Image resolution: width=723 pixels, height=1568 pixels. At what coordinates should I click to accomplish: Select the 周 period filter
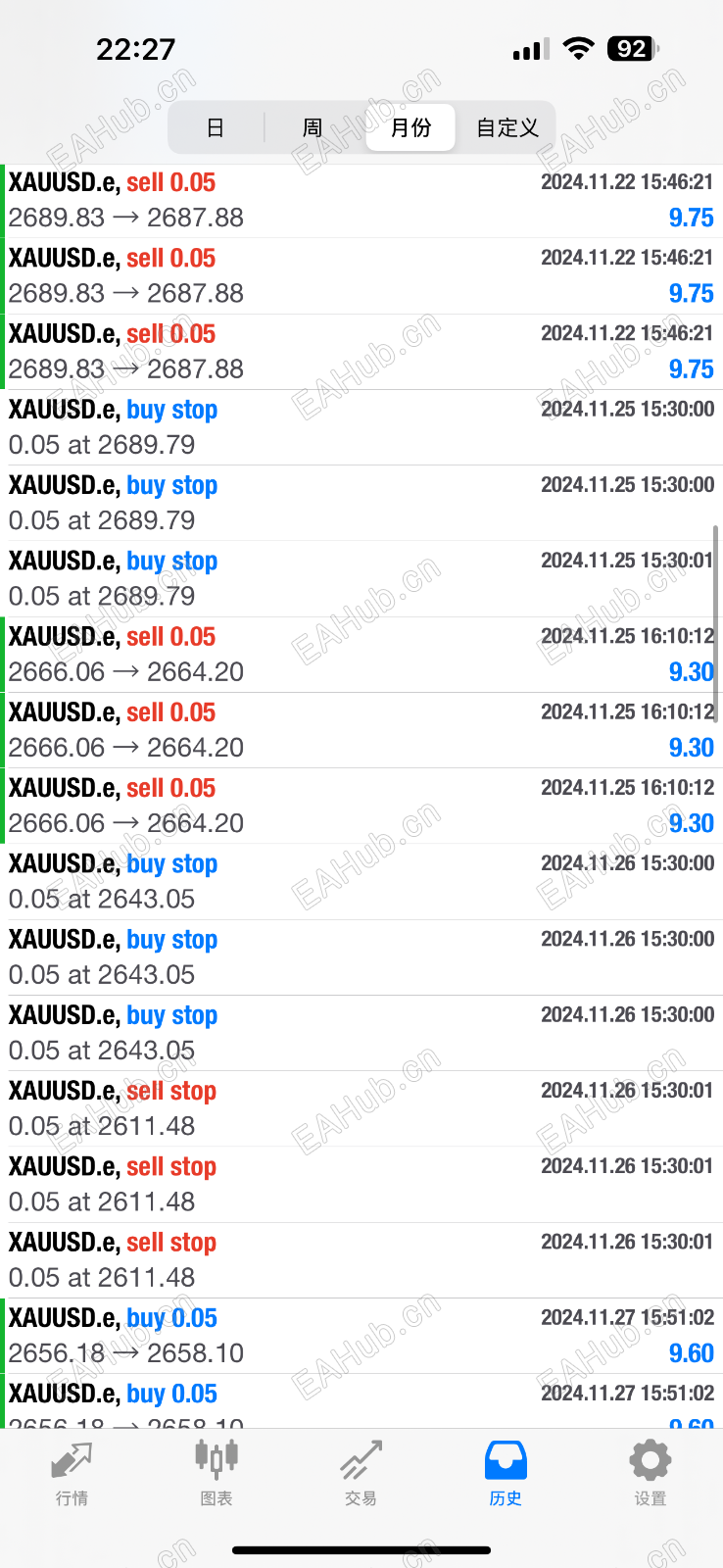(313, 127)
